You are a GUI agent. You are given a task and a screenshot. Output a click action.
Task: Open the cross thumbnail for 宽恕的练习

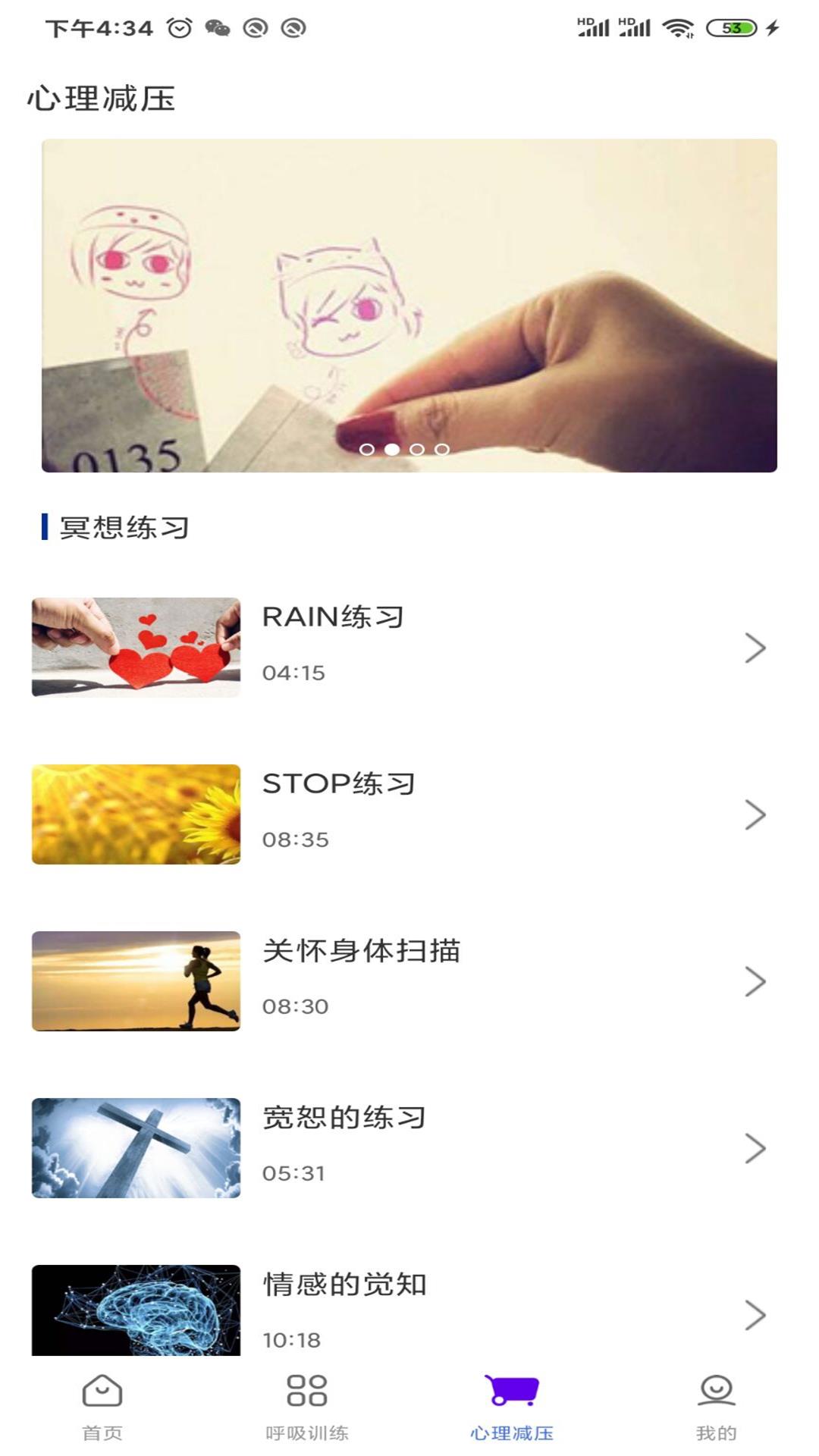[136, 1148]
